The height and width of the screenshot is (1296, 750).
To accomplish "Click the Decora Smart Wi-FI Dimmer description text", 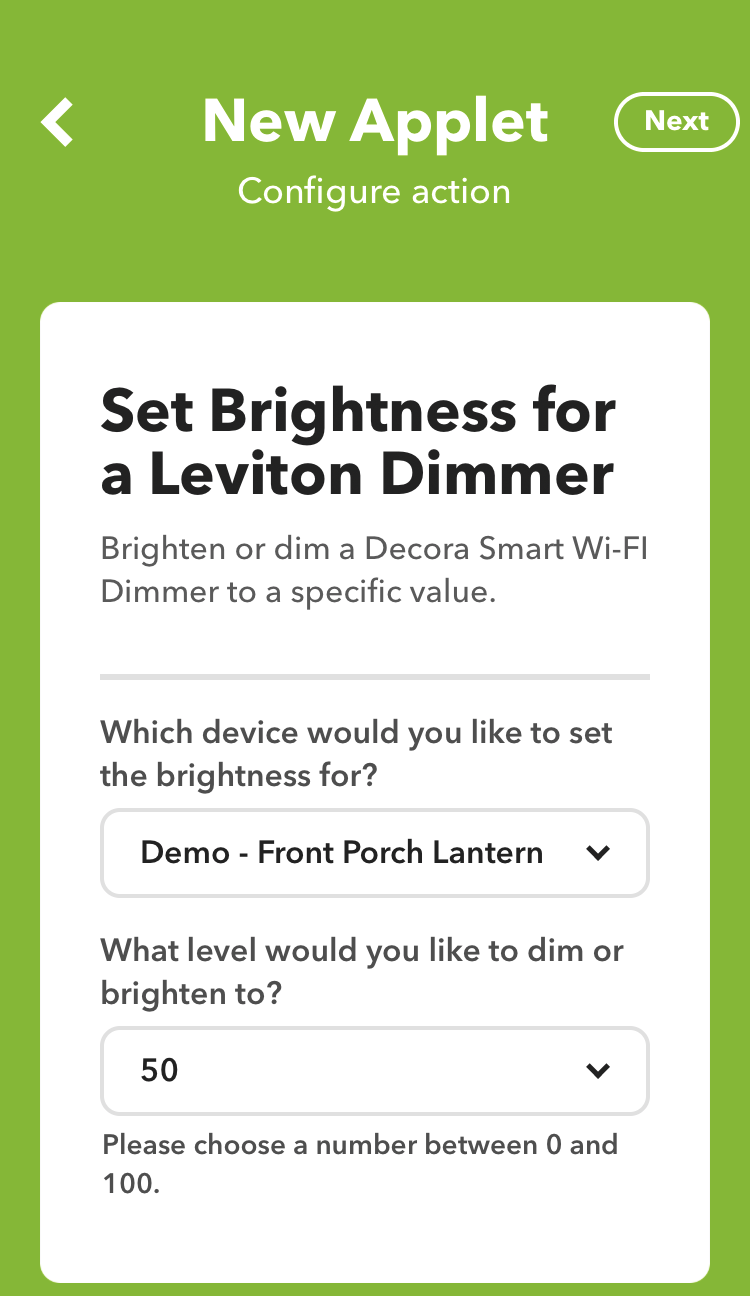I will [x=373, y=570].
